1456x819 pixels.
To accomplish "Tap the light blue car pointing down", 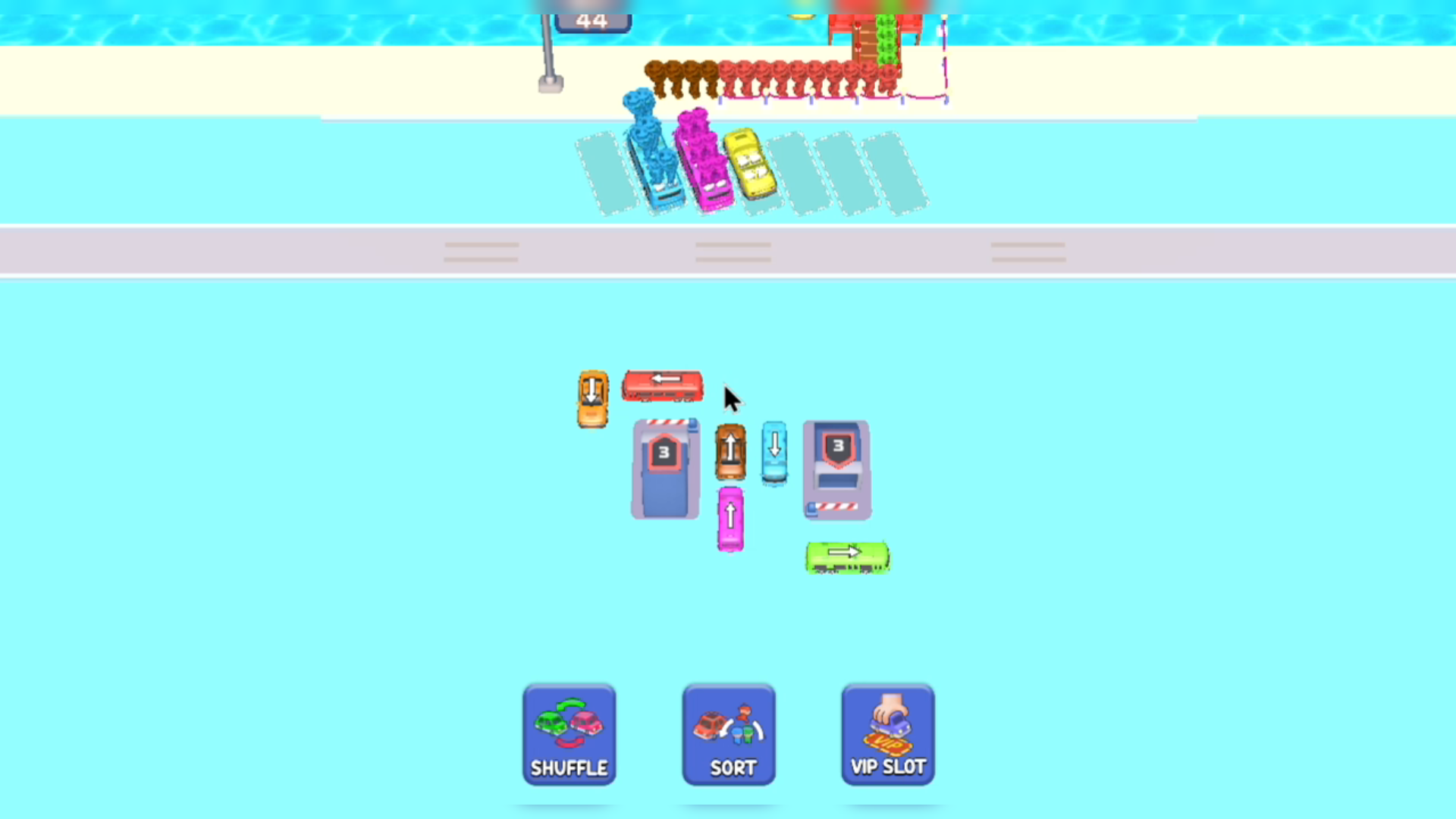I will click(773, 452).
